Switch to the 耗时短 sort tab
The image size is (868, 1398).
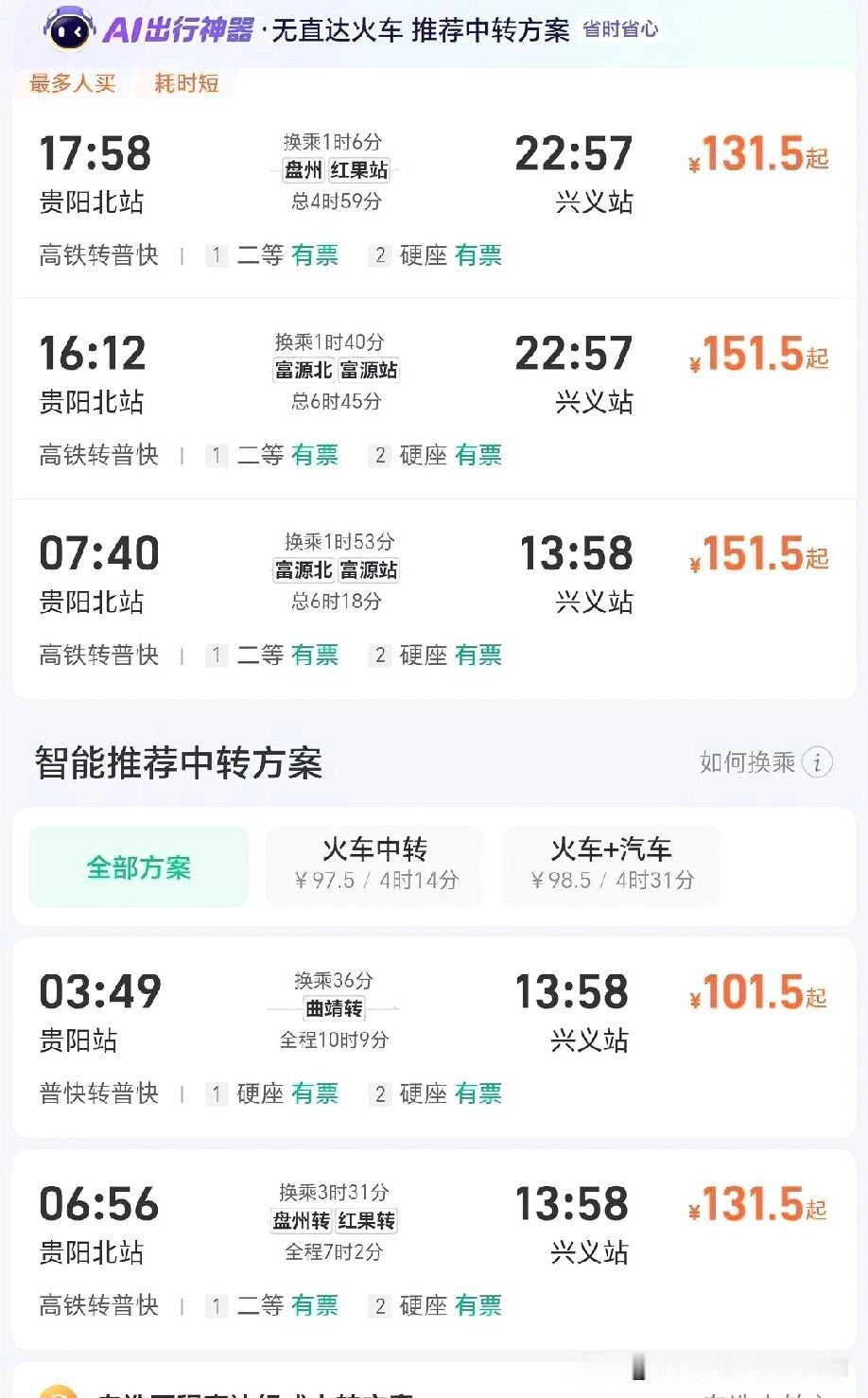point(185,83)
